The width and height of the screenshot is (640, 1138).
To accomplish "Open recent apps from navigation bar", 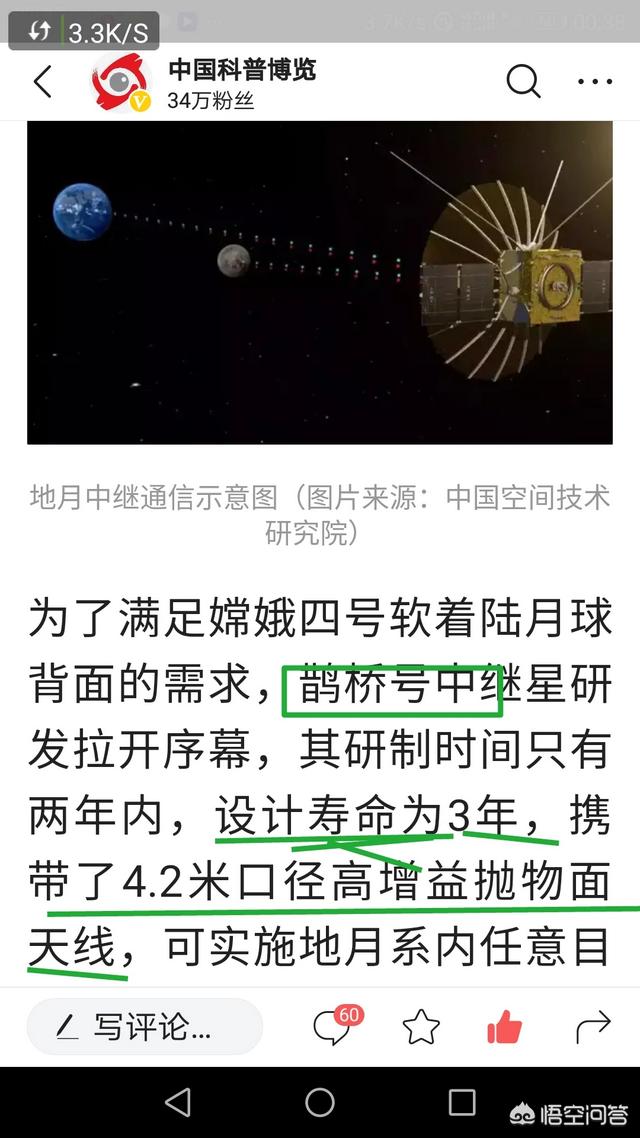I will coord(462,1102).
